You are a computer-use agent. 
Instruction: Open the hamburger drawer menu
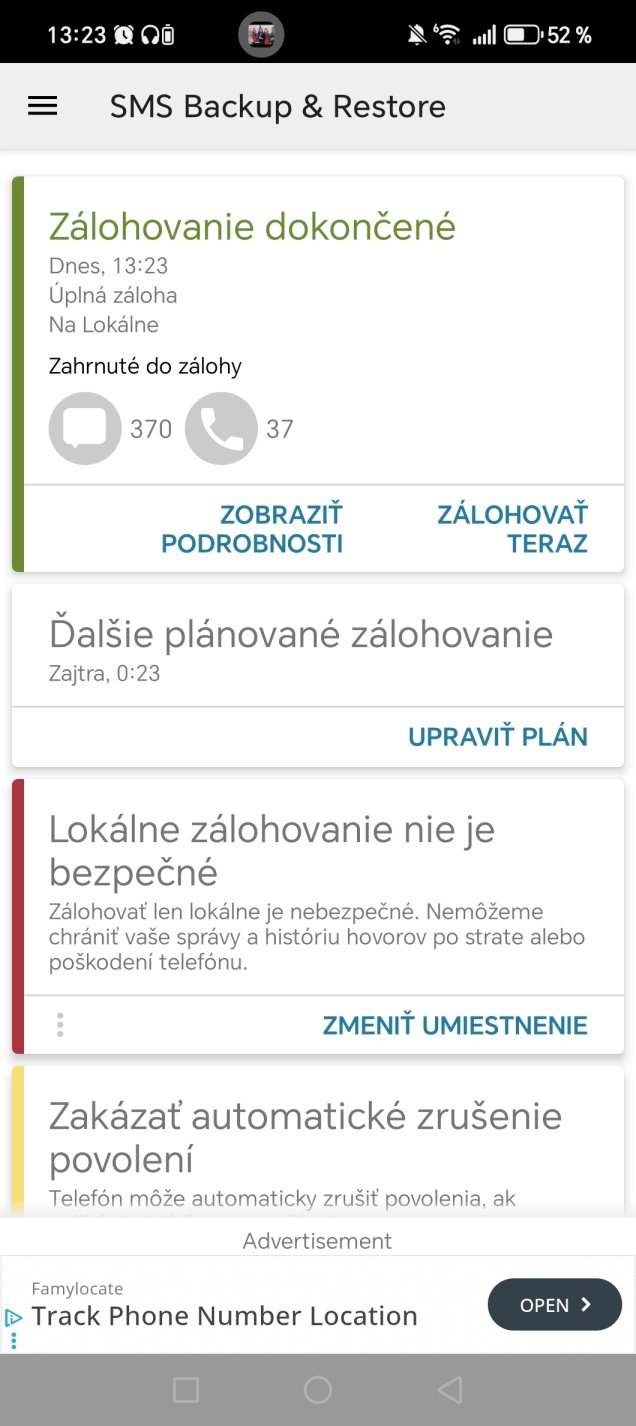(42, 106)
